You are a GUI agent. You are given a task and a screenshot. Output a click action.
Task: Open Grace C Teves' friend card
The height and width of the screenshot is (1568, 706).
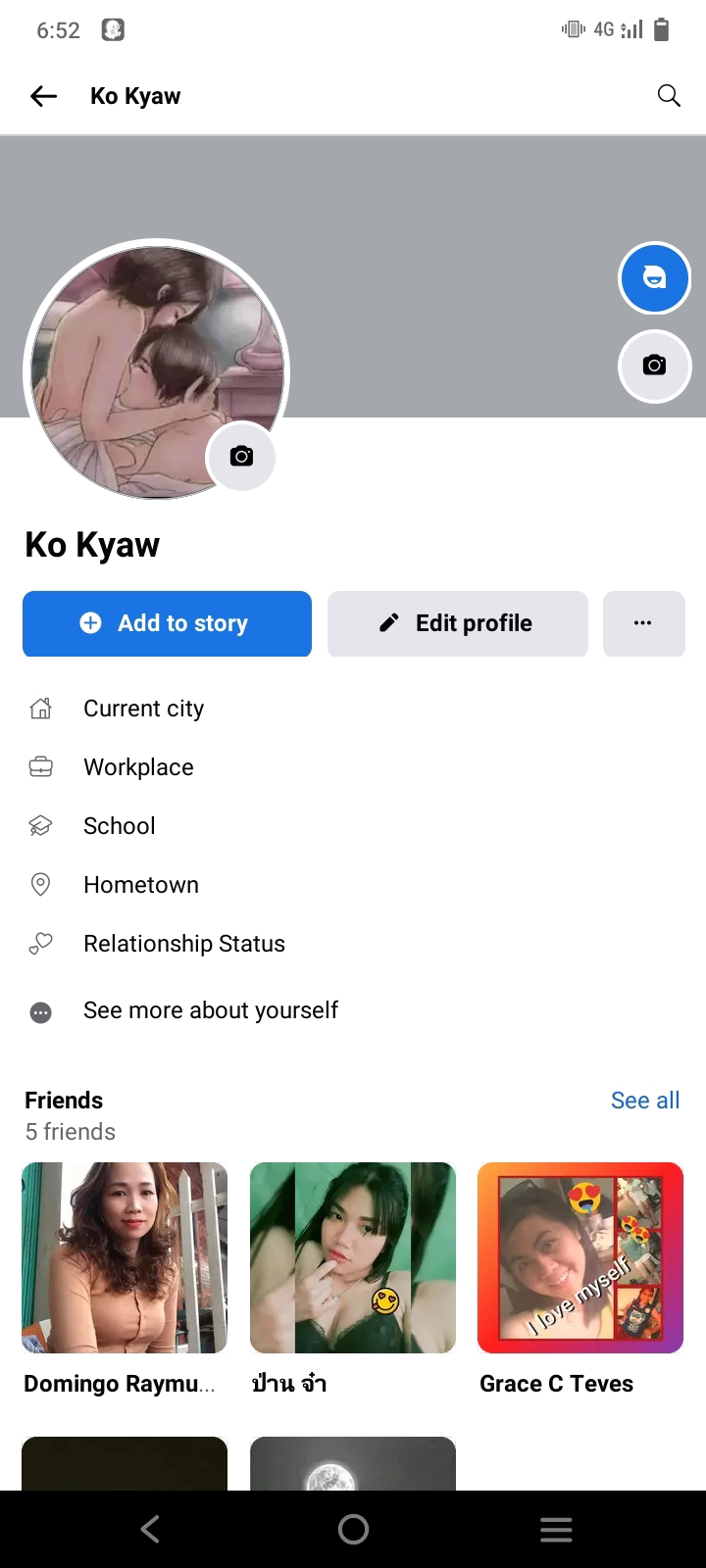[580, 1279]
